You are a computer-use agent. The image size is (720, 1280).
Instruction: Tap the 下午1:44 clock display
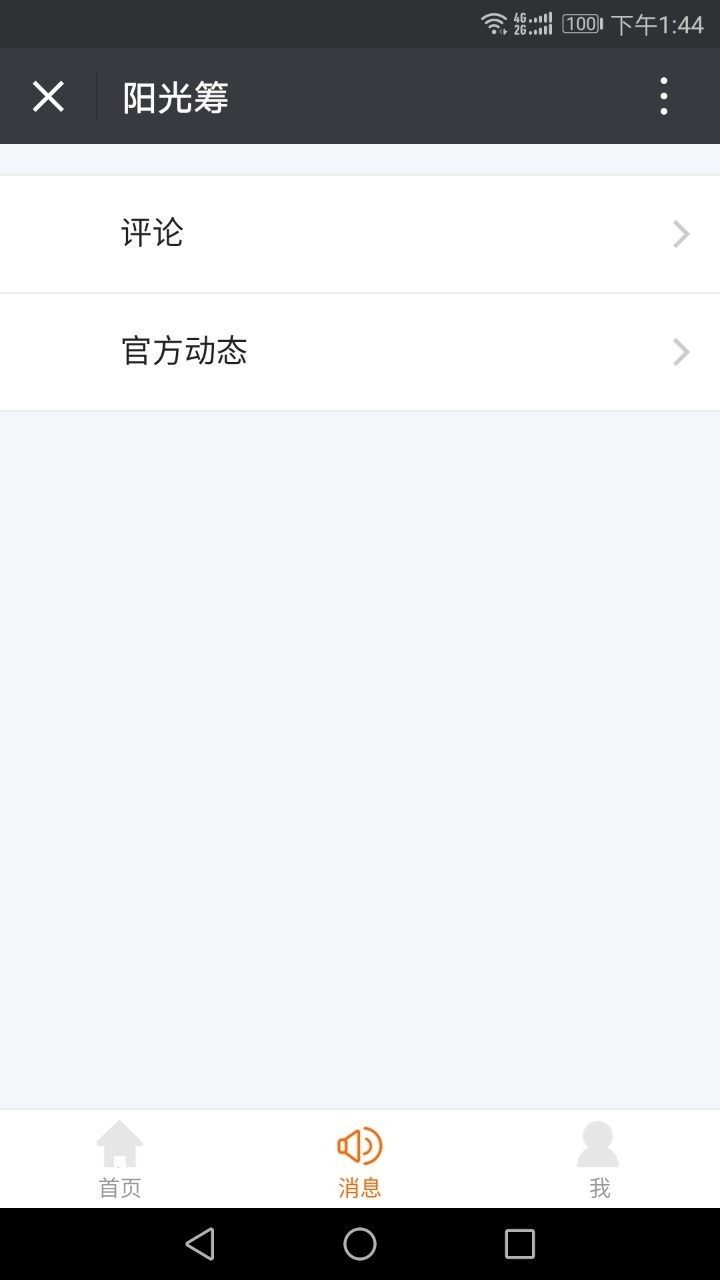656,23
